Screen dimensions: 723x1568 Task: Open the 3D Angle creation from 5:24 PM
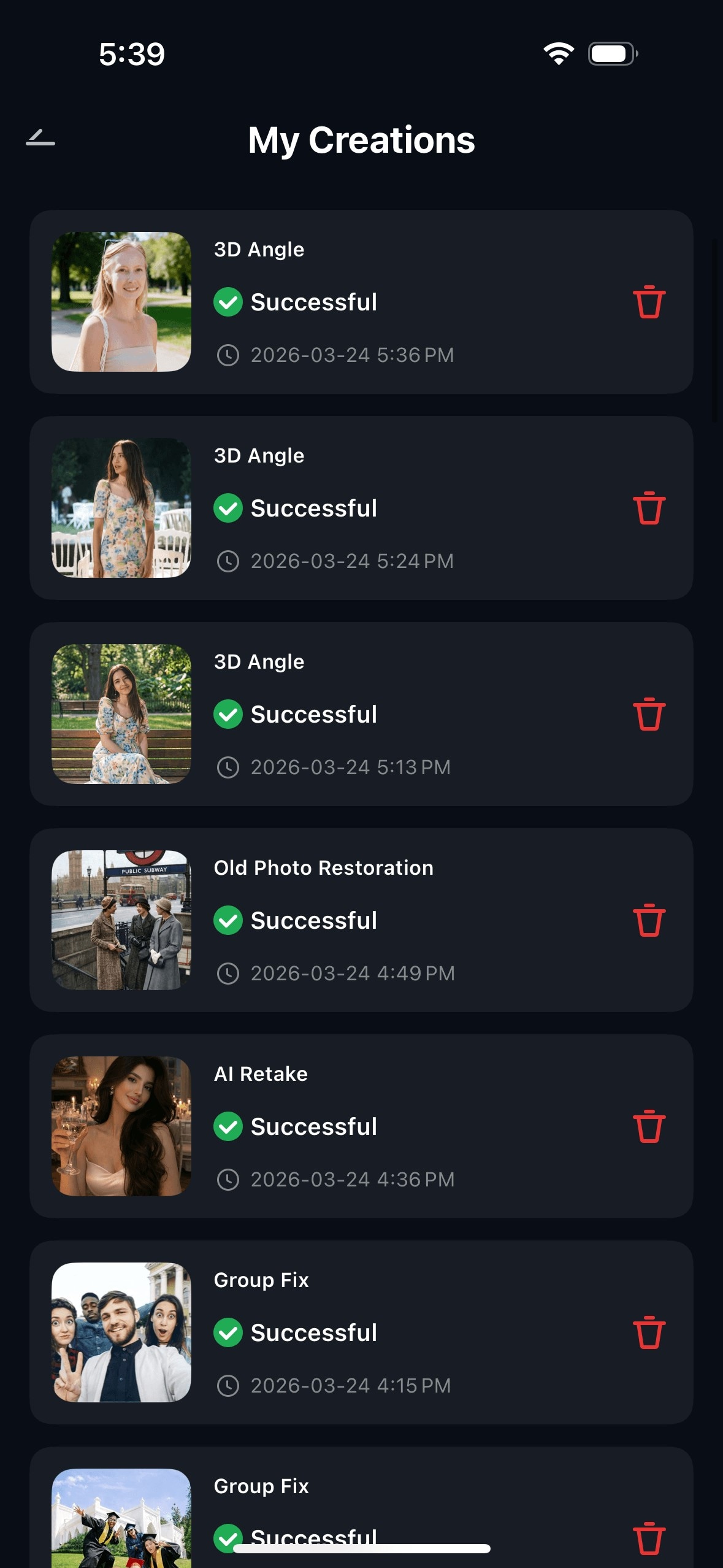[x=121, y=508]
